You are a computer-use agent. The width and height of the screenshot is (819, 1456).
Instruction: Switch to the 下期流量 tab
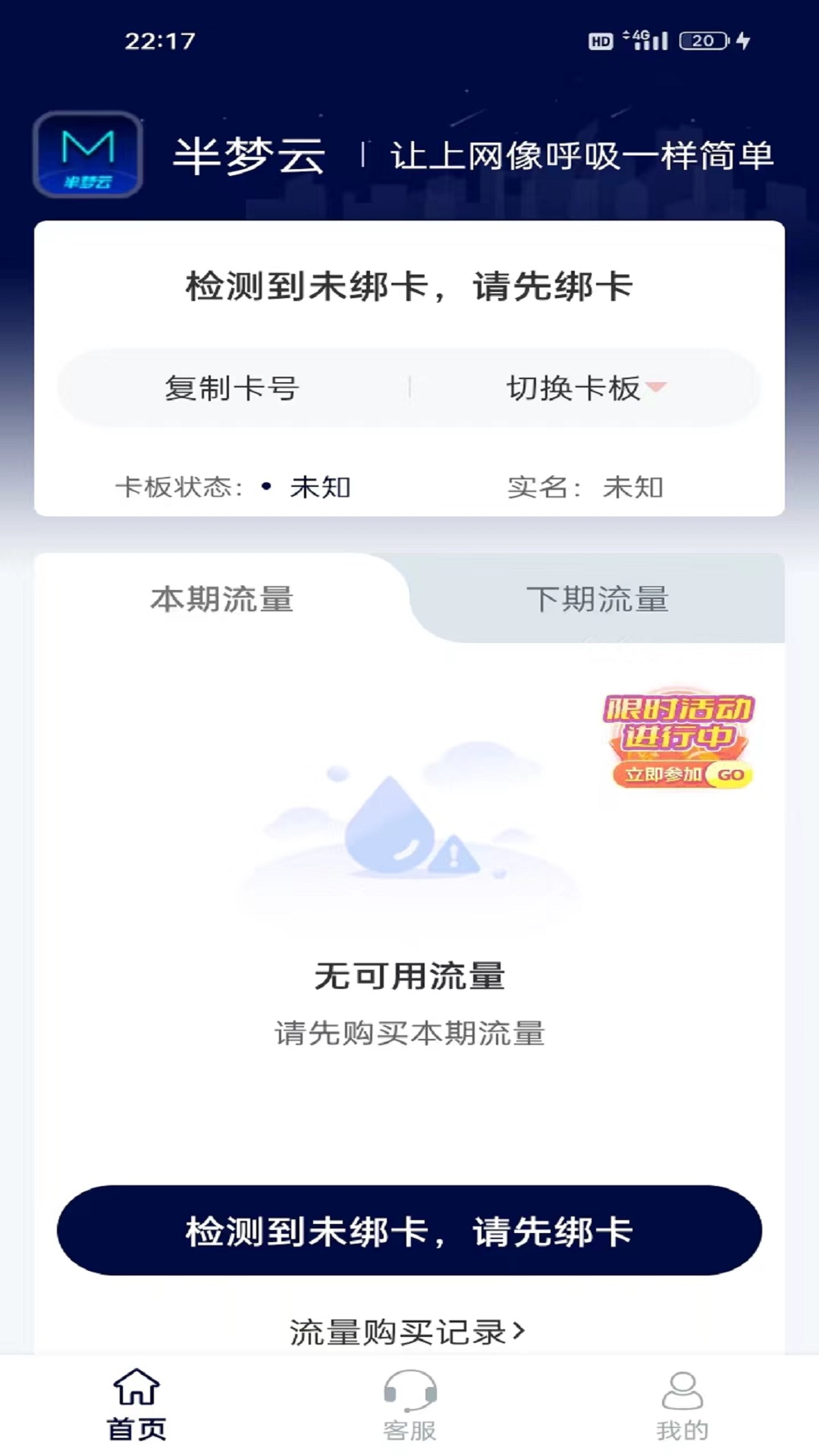tap(598, 599)
